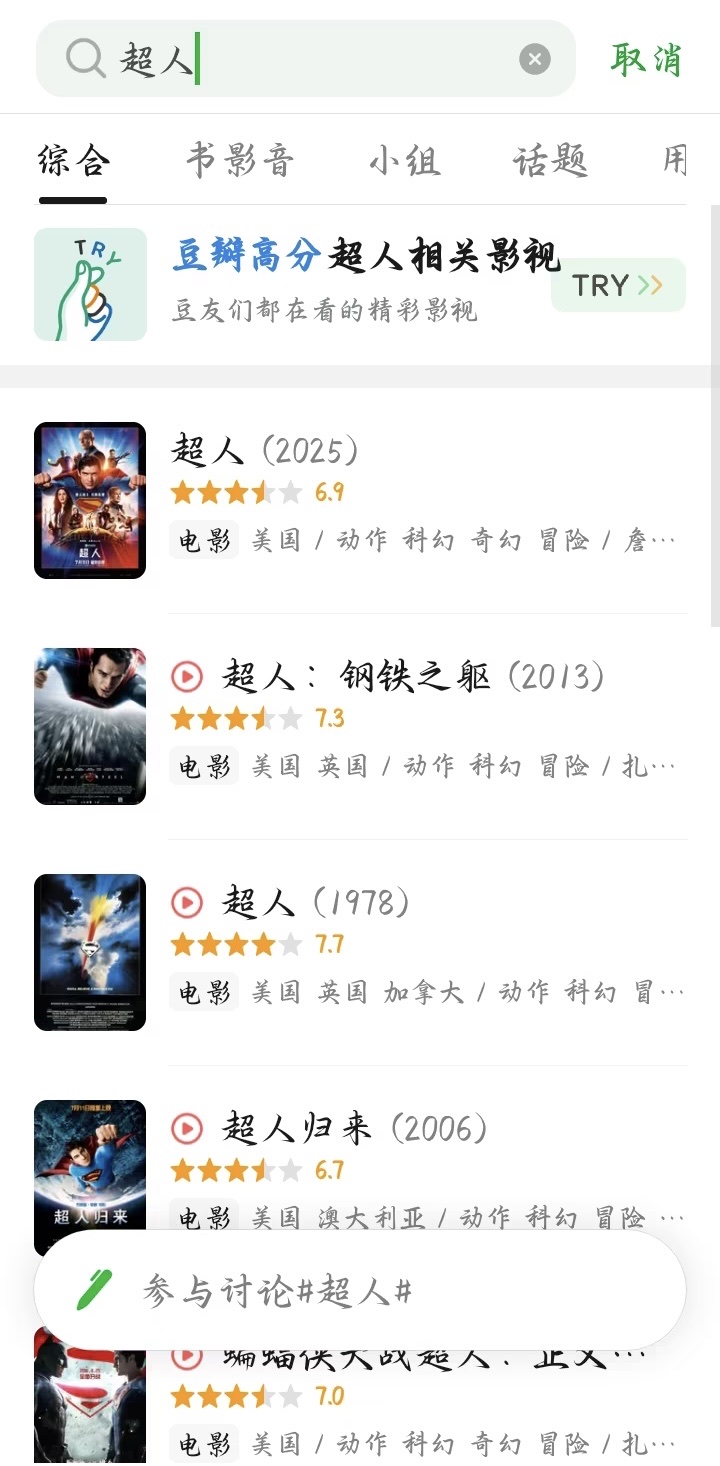This screenshot has width=720, height=1466.
Task: Tap 取消 to cancel the search
Action: pos(646,60)
